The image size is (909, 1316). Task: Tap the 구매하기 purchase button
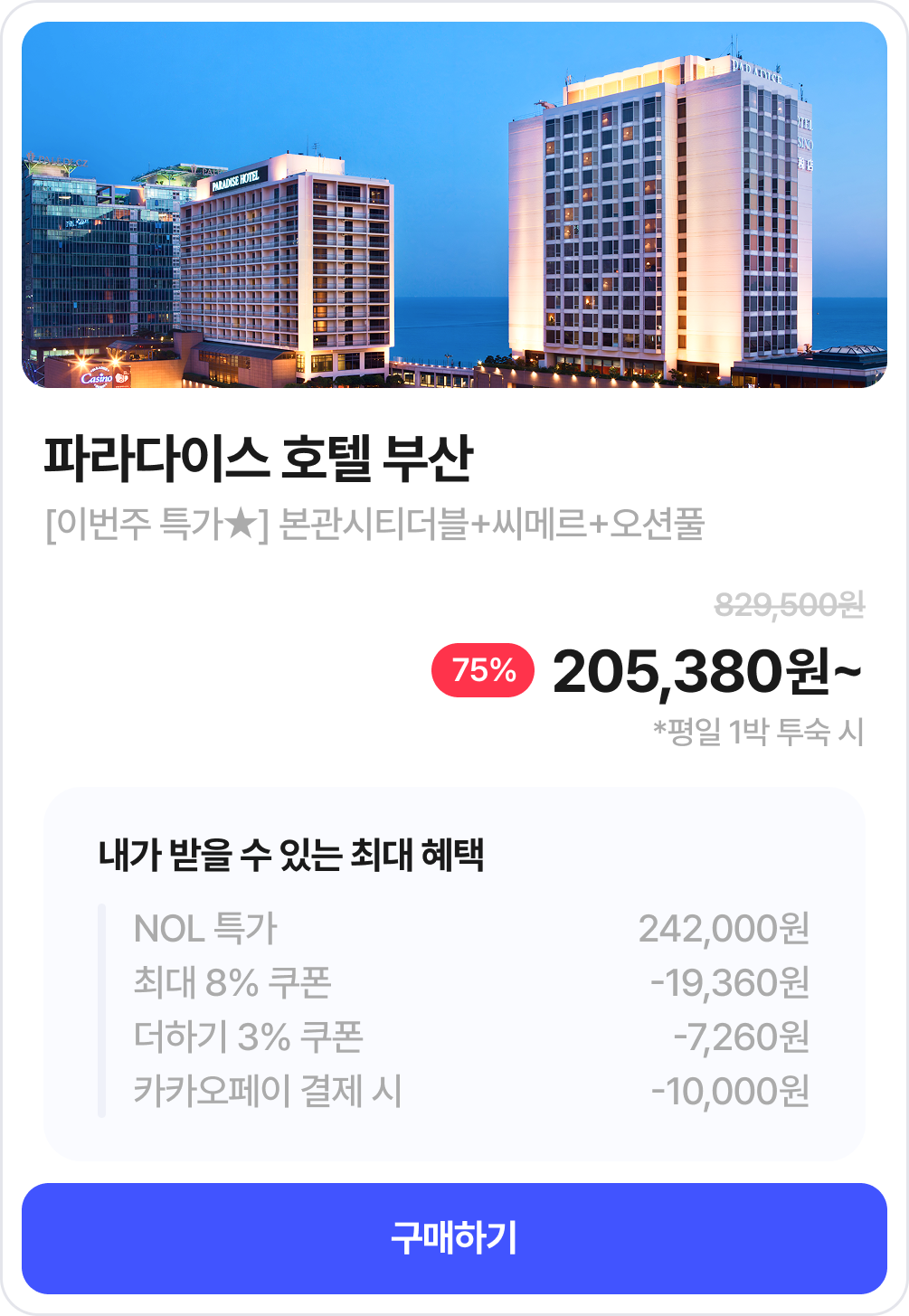tap(454, 1237)
